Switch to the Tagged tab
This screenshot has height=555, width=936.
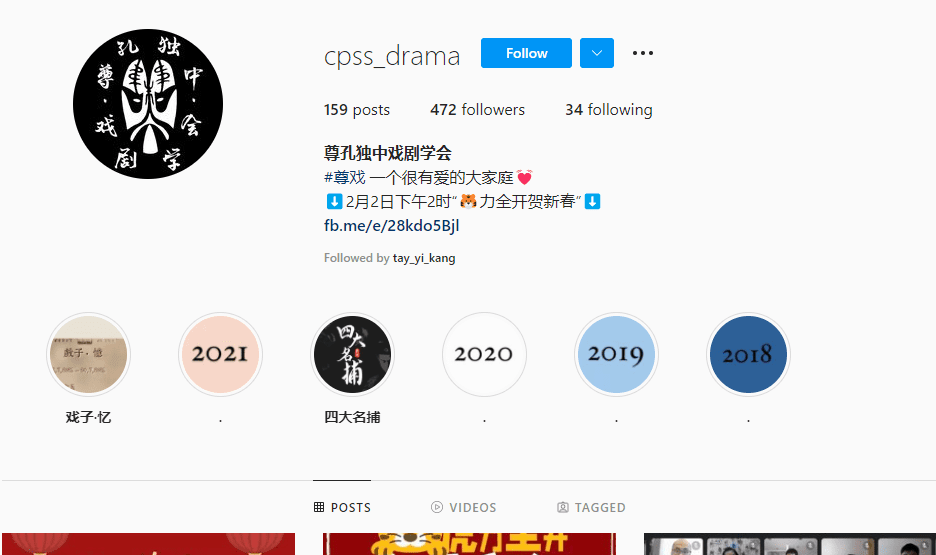coord(591,508)
